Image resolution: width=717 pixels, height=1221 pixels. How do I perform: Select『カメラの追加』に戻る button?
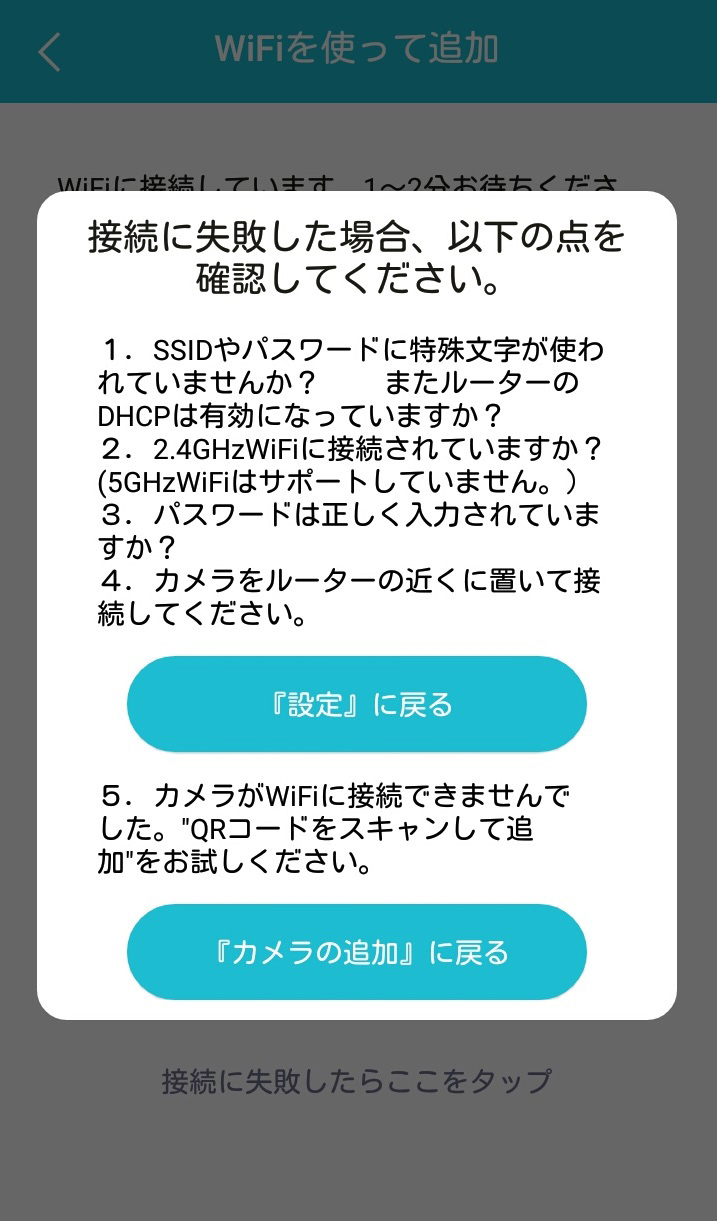point(357,951)
